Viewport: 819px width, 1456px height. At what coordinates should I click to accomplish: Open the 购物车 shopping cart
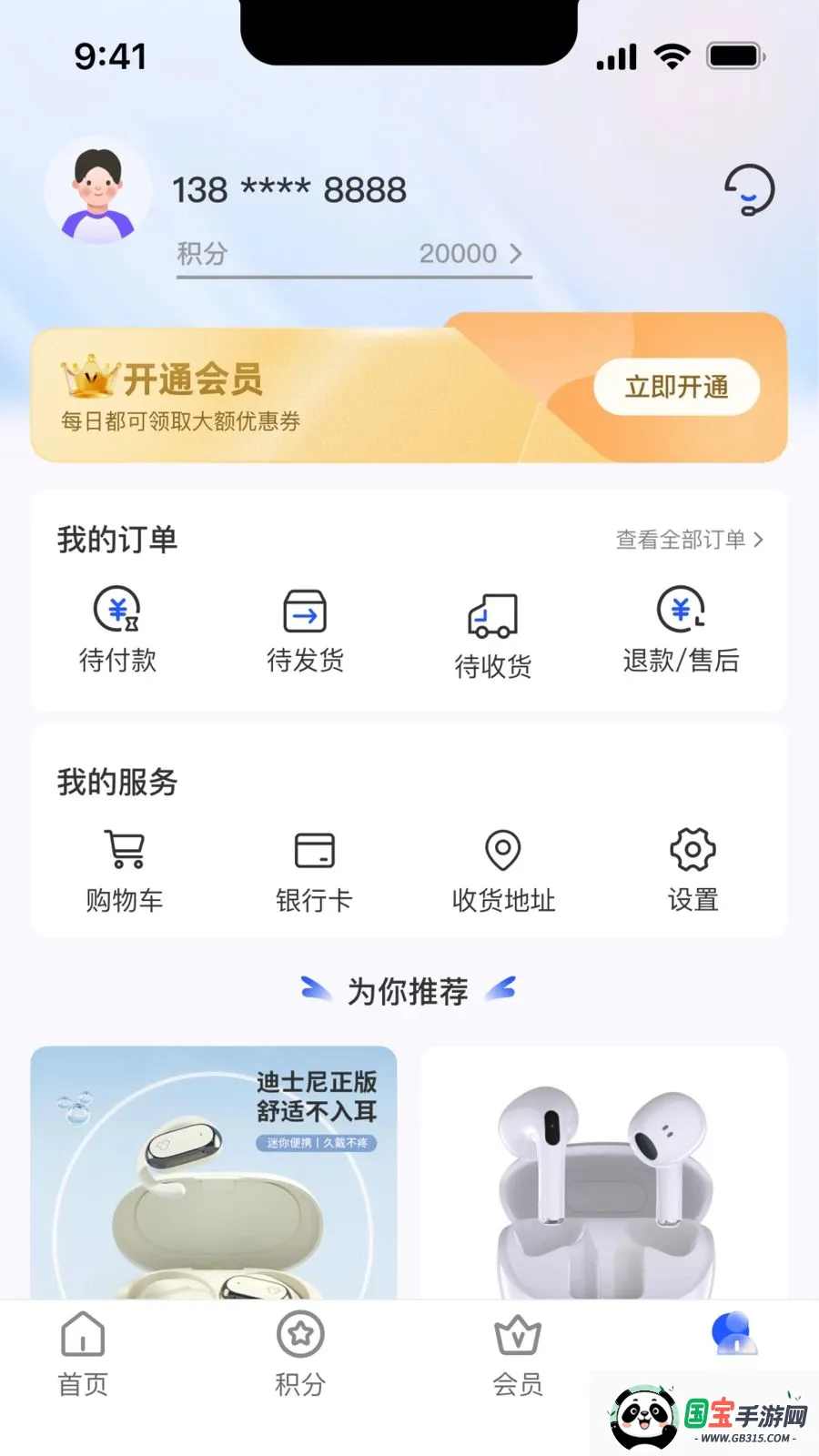[125, 871]
